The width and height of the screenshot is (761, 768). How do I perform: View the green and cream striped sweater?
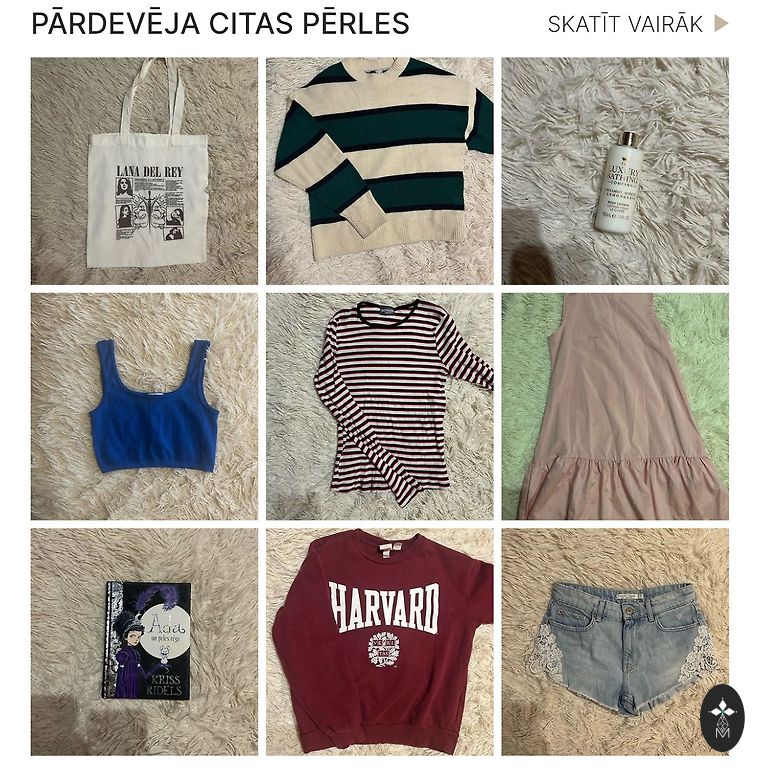tap(379, 171)
